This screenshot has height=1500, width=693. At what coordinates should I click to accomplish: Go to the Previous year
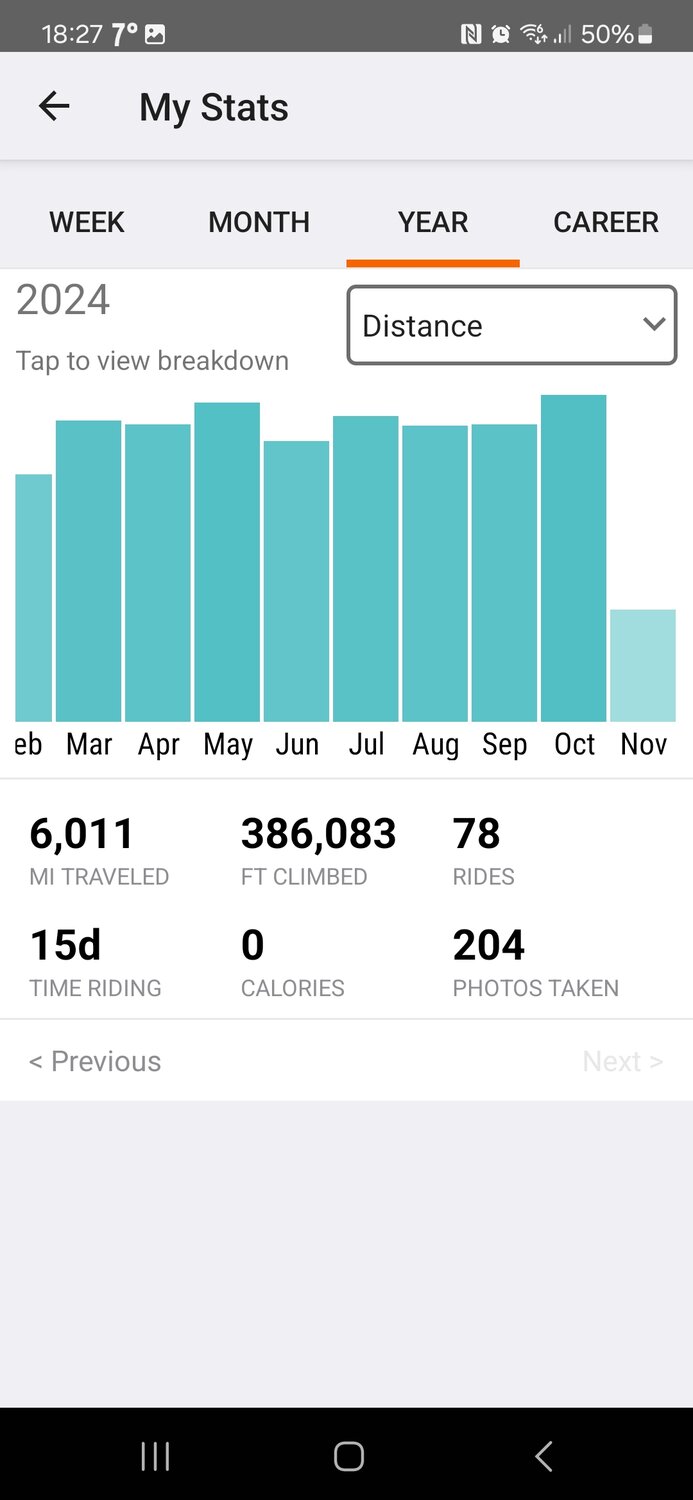95,1061
